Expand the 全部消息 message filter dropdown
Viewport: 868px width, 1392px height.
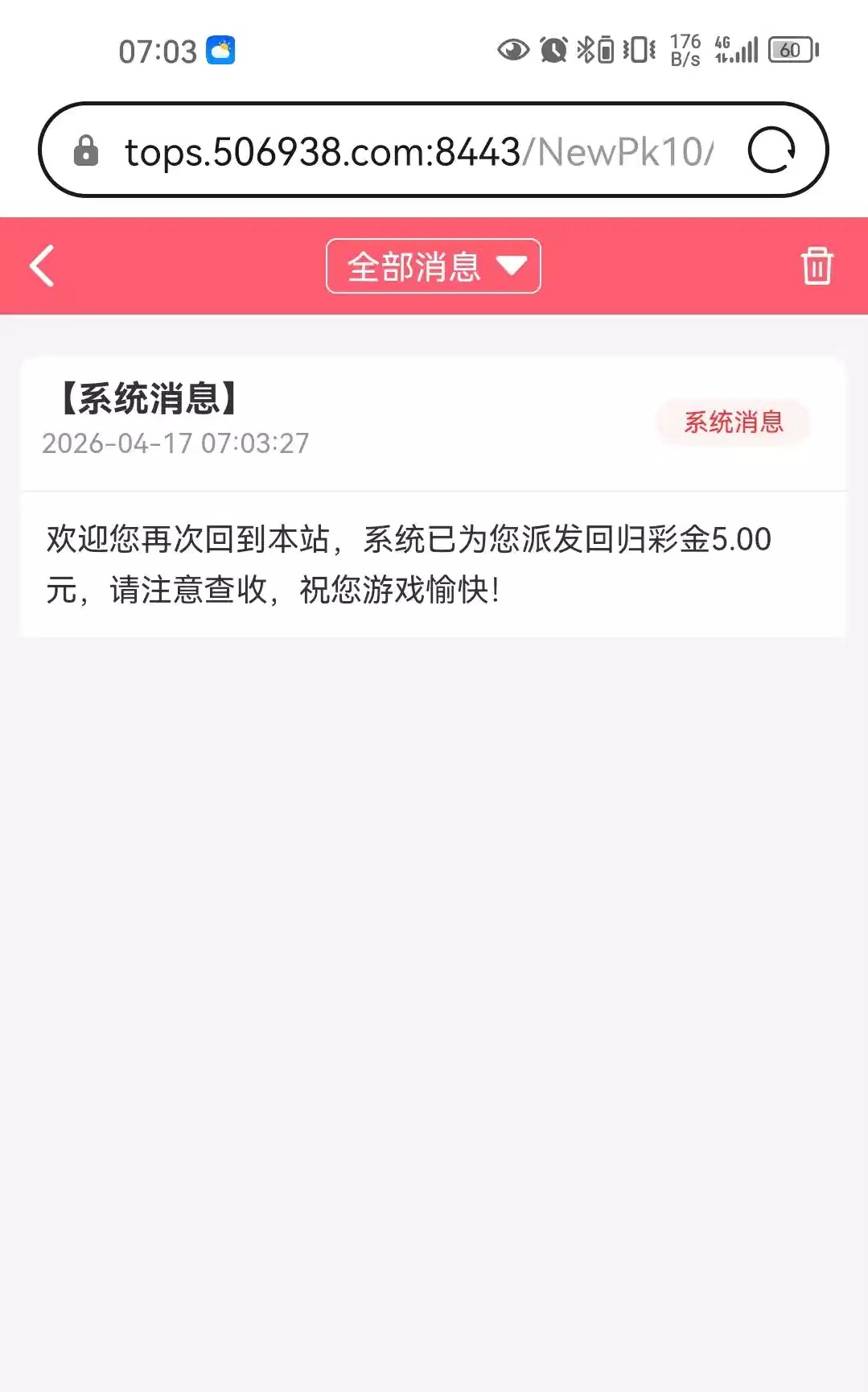coord(433,266)
